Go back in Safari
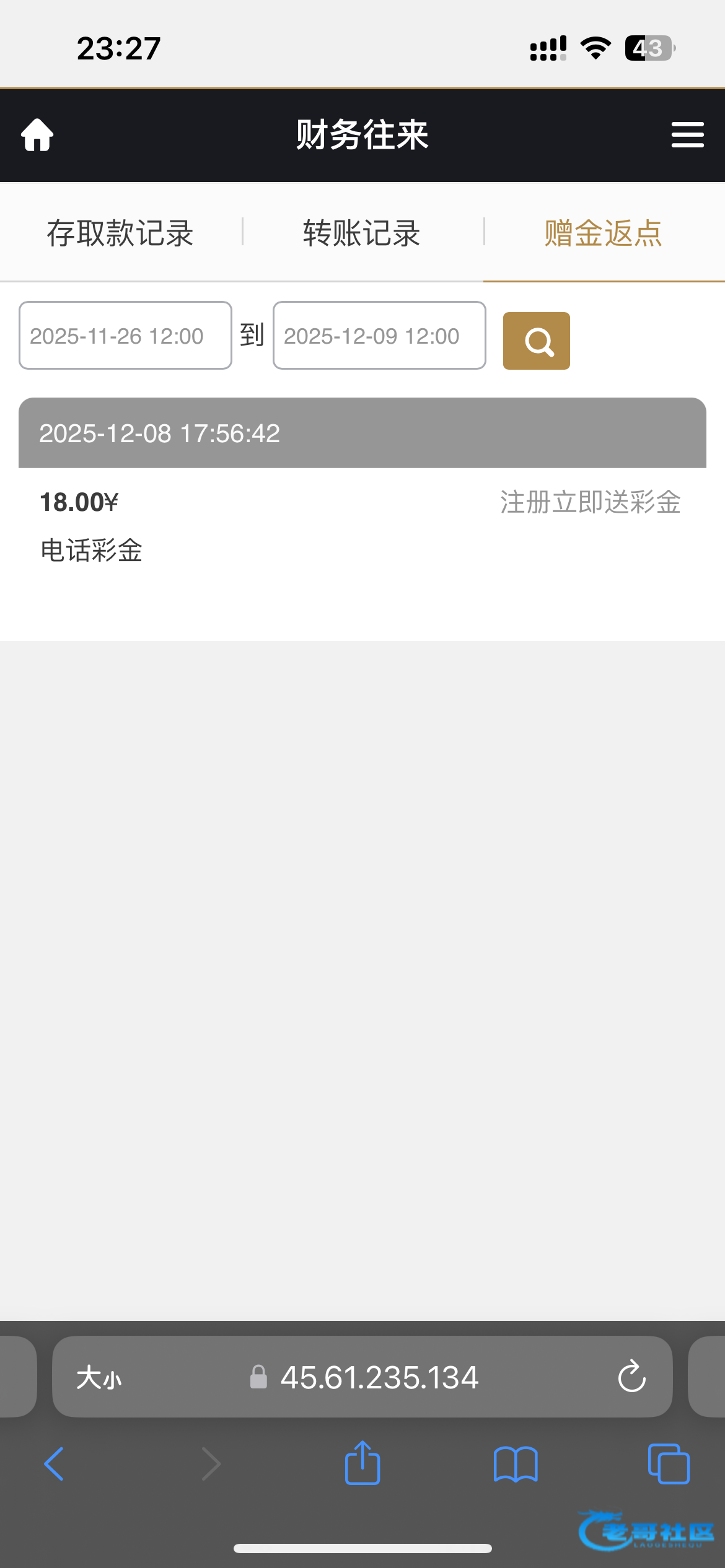Image resolution: width=725 pixels, height=1568 pixels. click(55, 1464)
